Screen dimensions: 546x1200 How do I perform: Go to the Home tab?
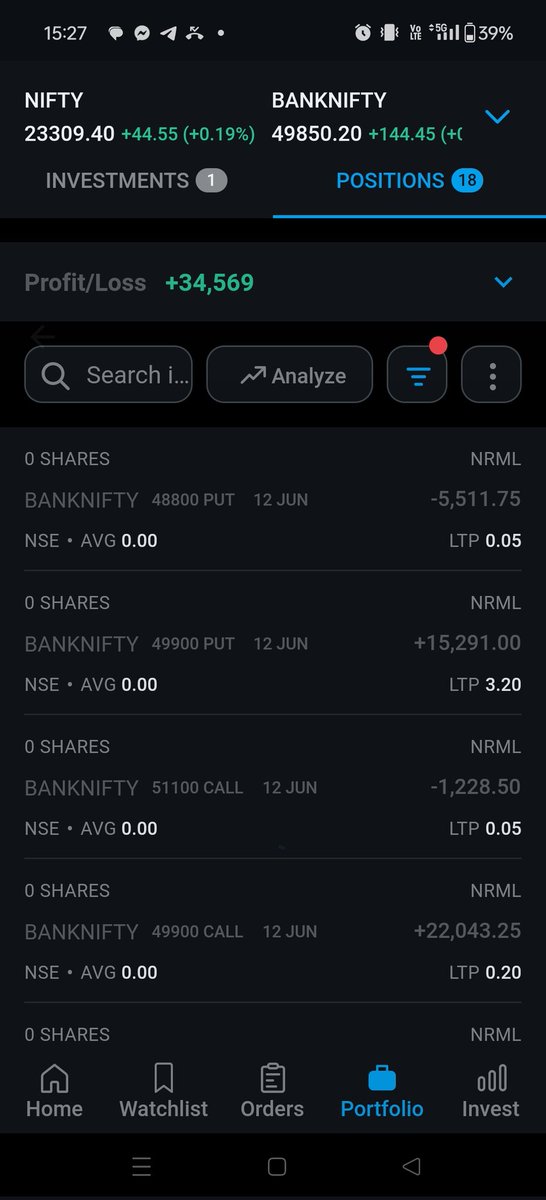click(54, 1091)
